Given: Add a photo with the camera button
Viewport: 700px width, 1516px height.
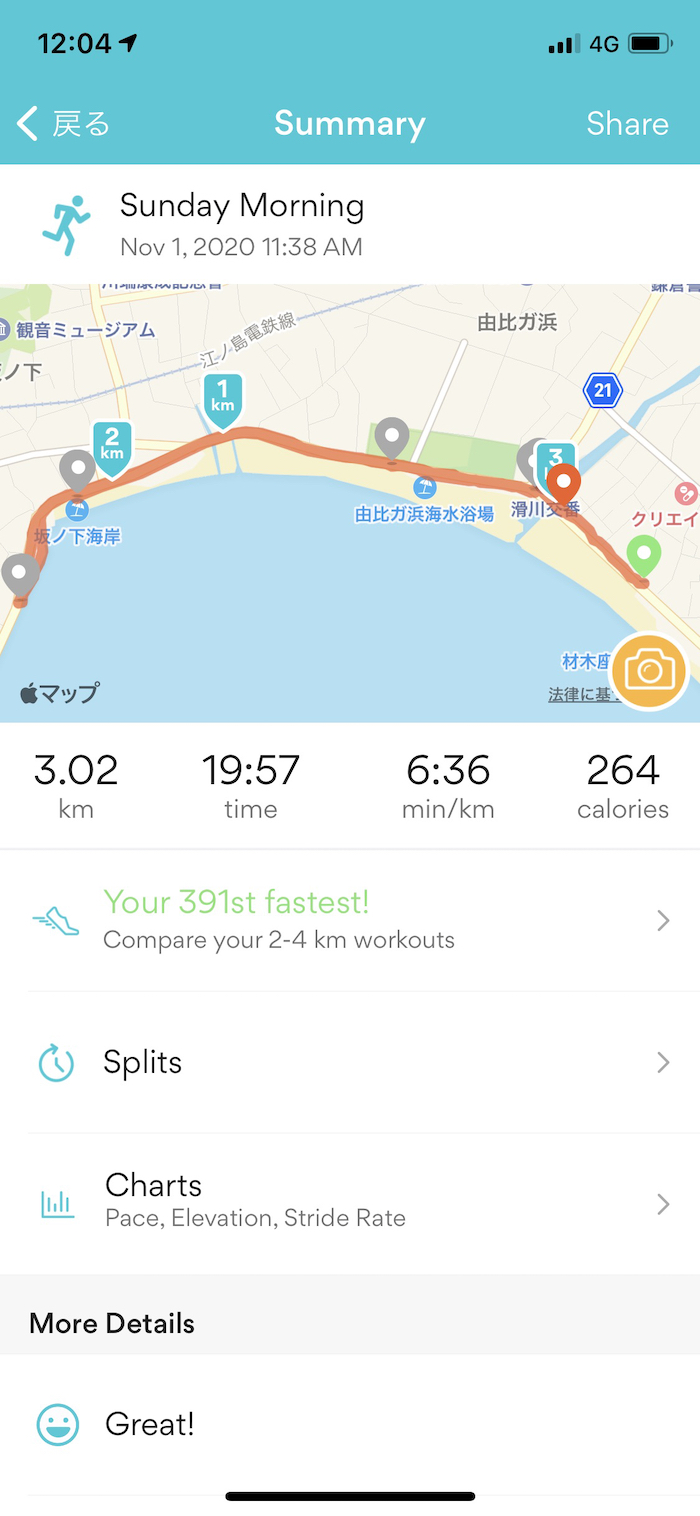Looking at the screenshot, I should [x=649, y=671].
